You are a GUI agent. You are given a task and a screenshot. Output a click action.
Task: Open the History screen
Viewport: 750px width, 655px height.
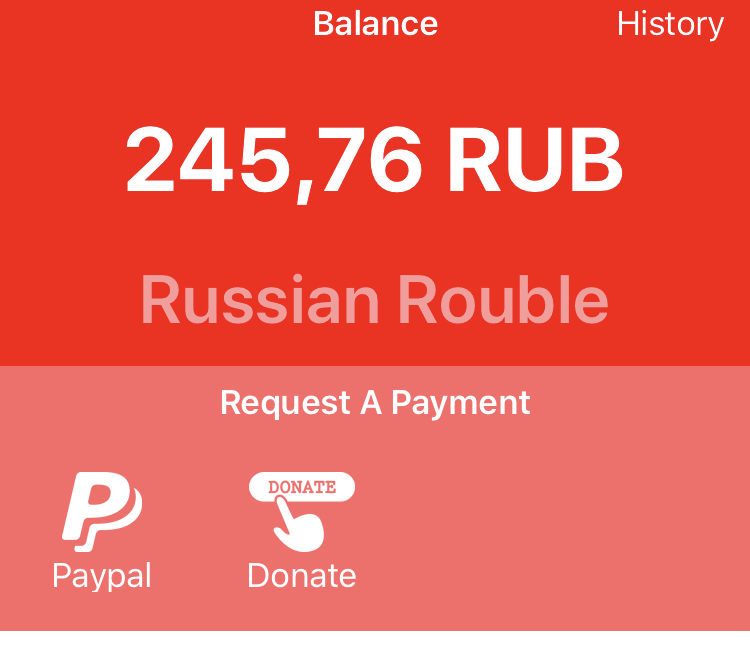click(670, 24)
